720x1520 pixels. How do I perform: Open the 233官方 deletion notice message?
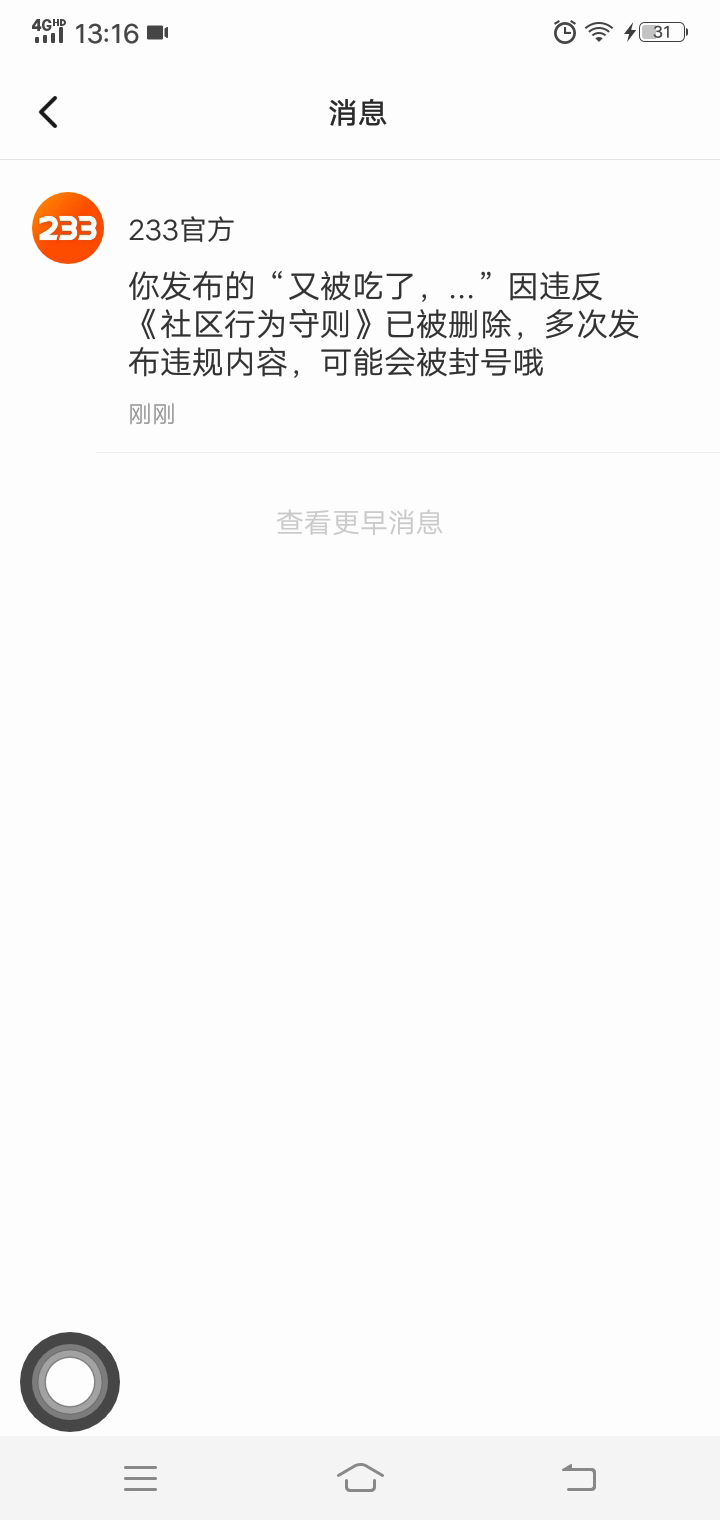384,324
